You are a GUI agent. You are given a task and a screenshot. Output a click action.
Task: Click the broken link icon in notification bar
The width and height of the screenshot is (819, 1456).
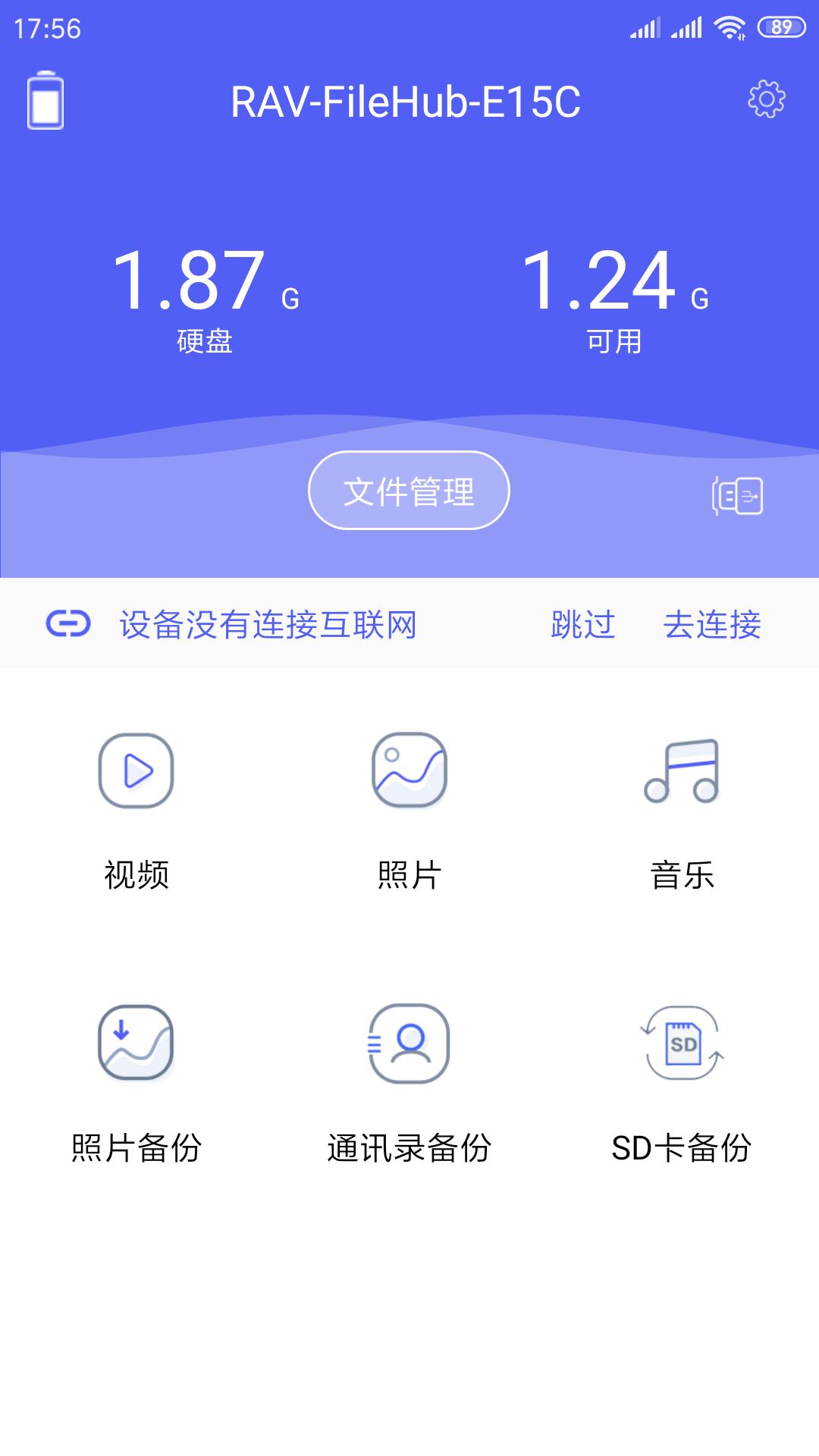coord(68,625)
